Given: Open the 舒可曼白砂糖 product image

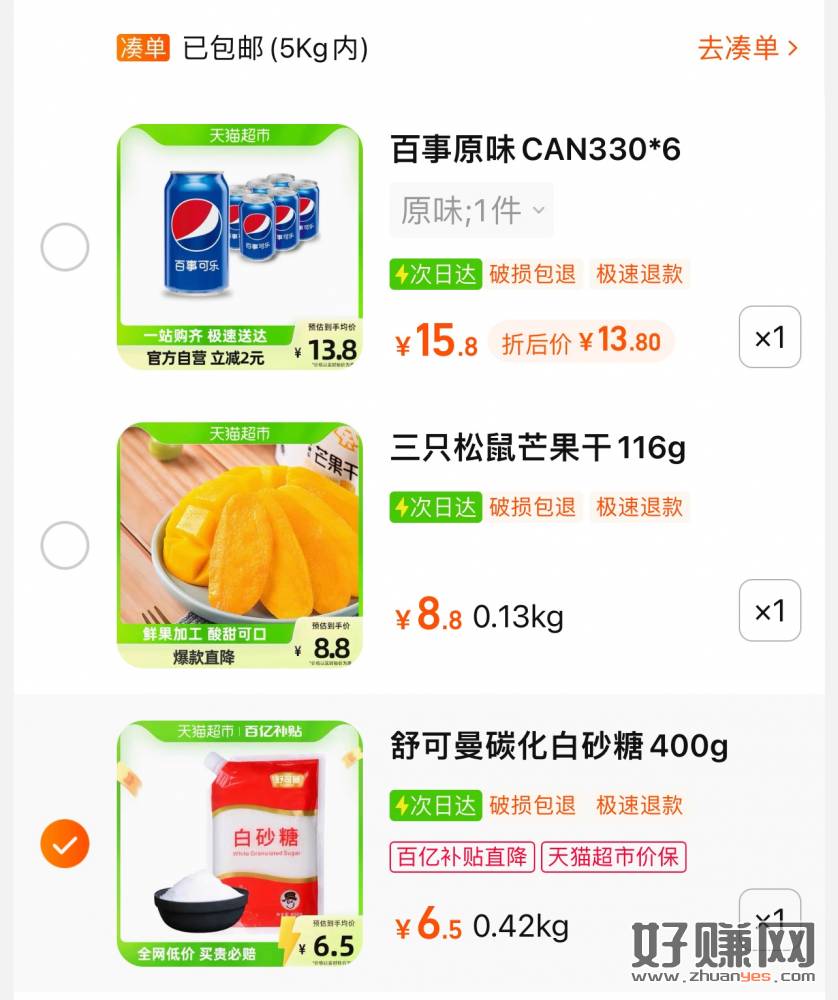Looking at the screenshot, I should coord(240,844).
